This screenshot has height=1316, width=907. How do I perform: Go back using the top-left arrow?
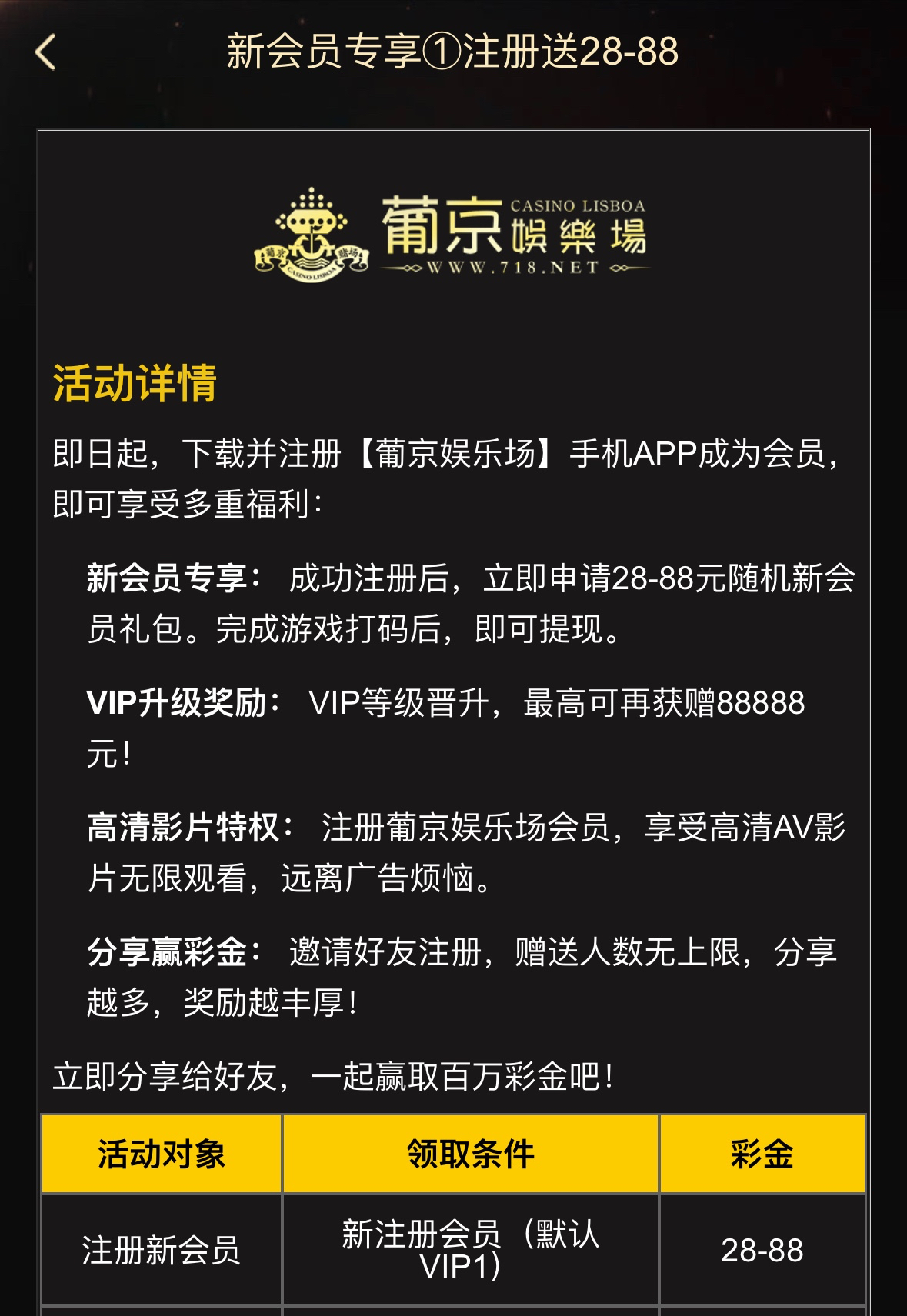(x=46, y=52)
